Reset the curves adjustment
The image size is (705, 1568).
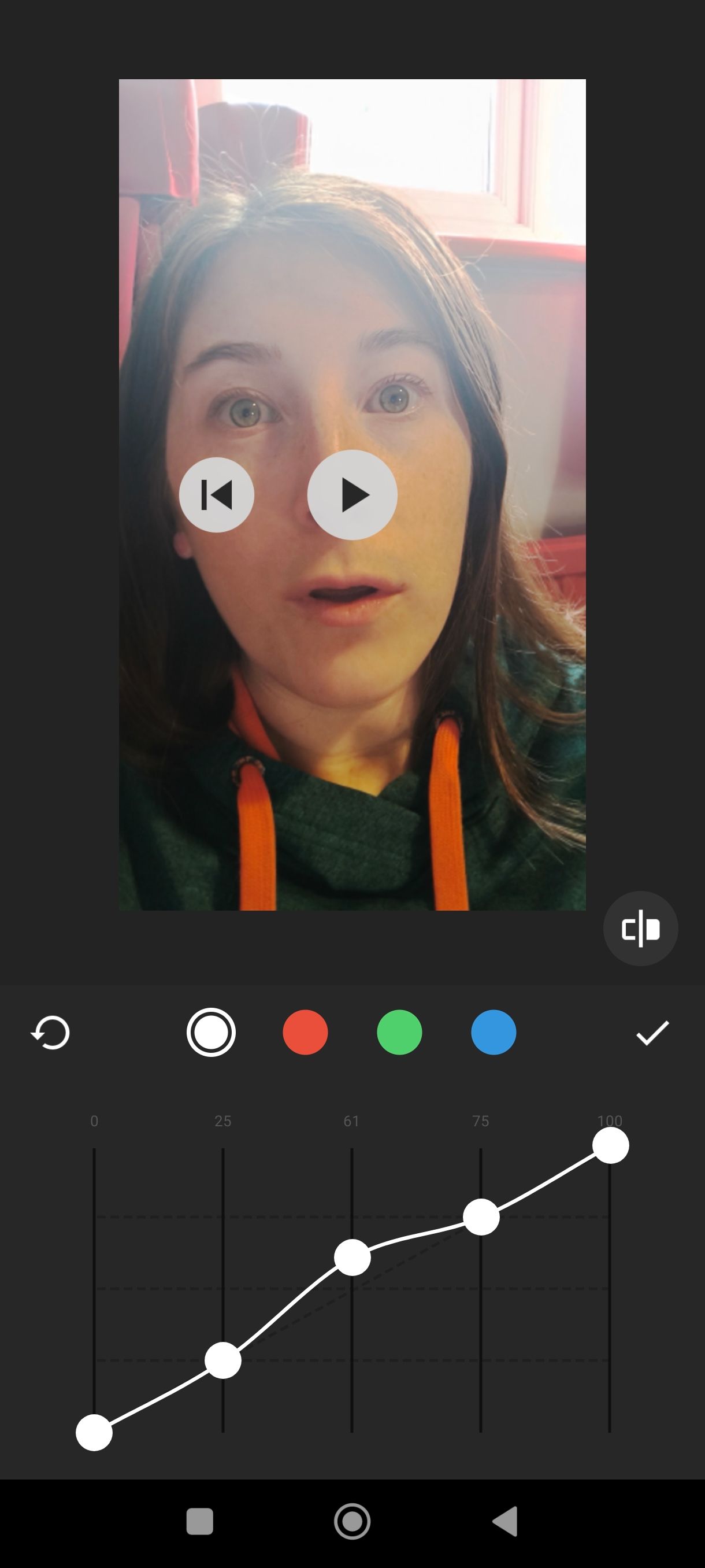click(x=50, y=1033)
